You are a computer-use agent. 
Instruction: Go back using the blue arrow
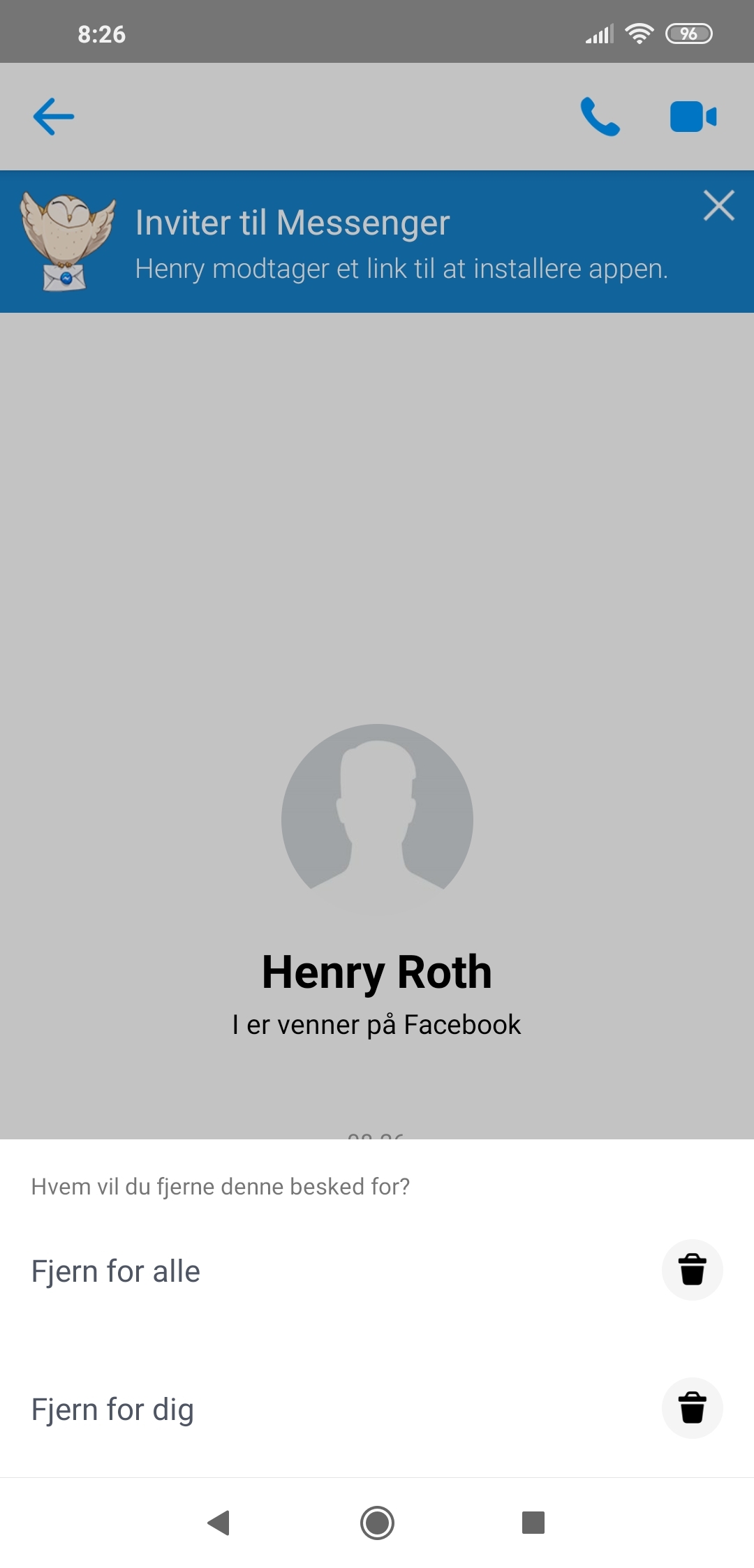[x=54, y=117]
